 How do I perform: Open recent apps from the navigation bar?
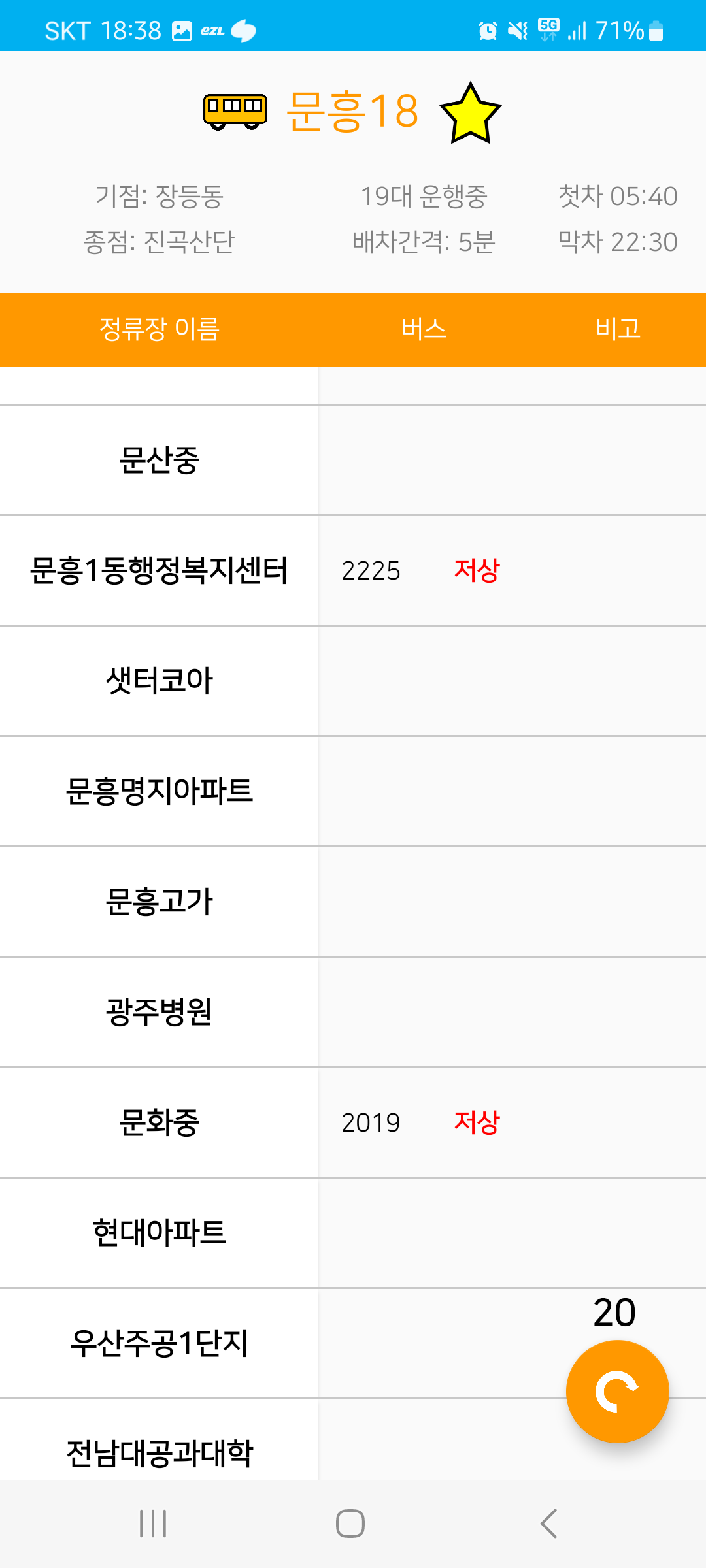coord(153,1524)
